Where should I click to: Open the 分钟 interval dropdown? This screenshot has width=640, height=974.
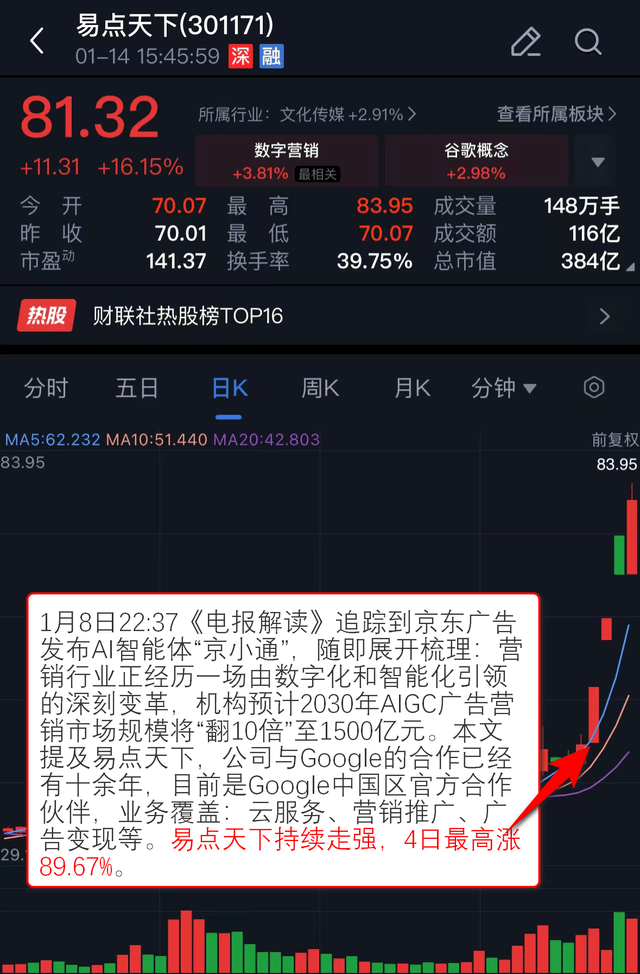point(504,388)
